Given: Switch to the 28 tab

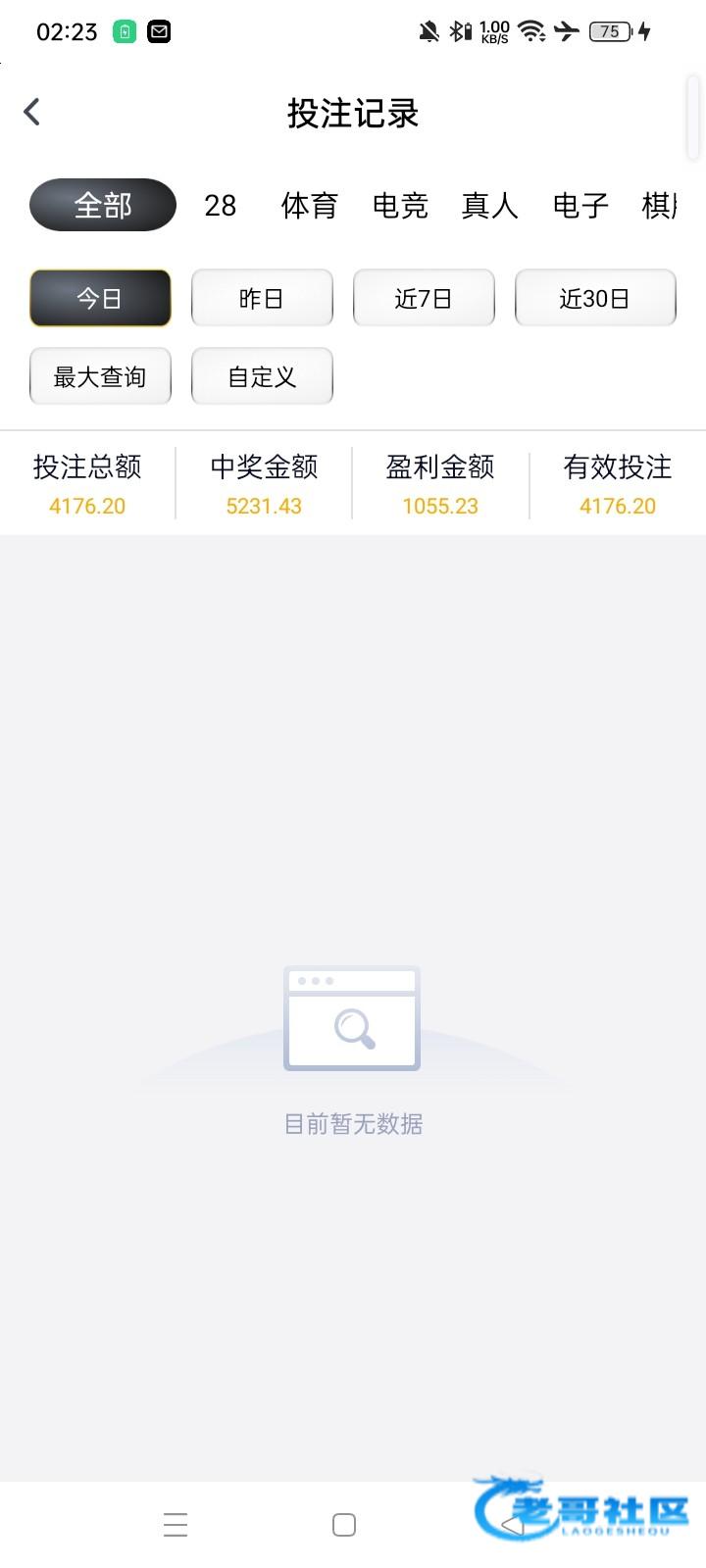Looking at the screenshot, I should click(x=220, y=205).
